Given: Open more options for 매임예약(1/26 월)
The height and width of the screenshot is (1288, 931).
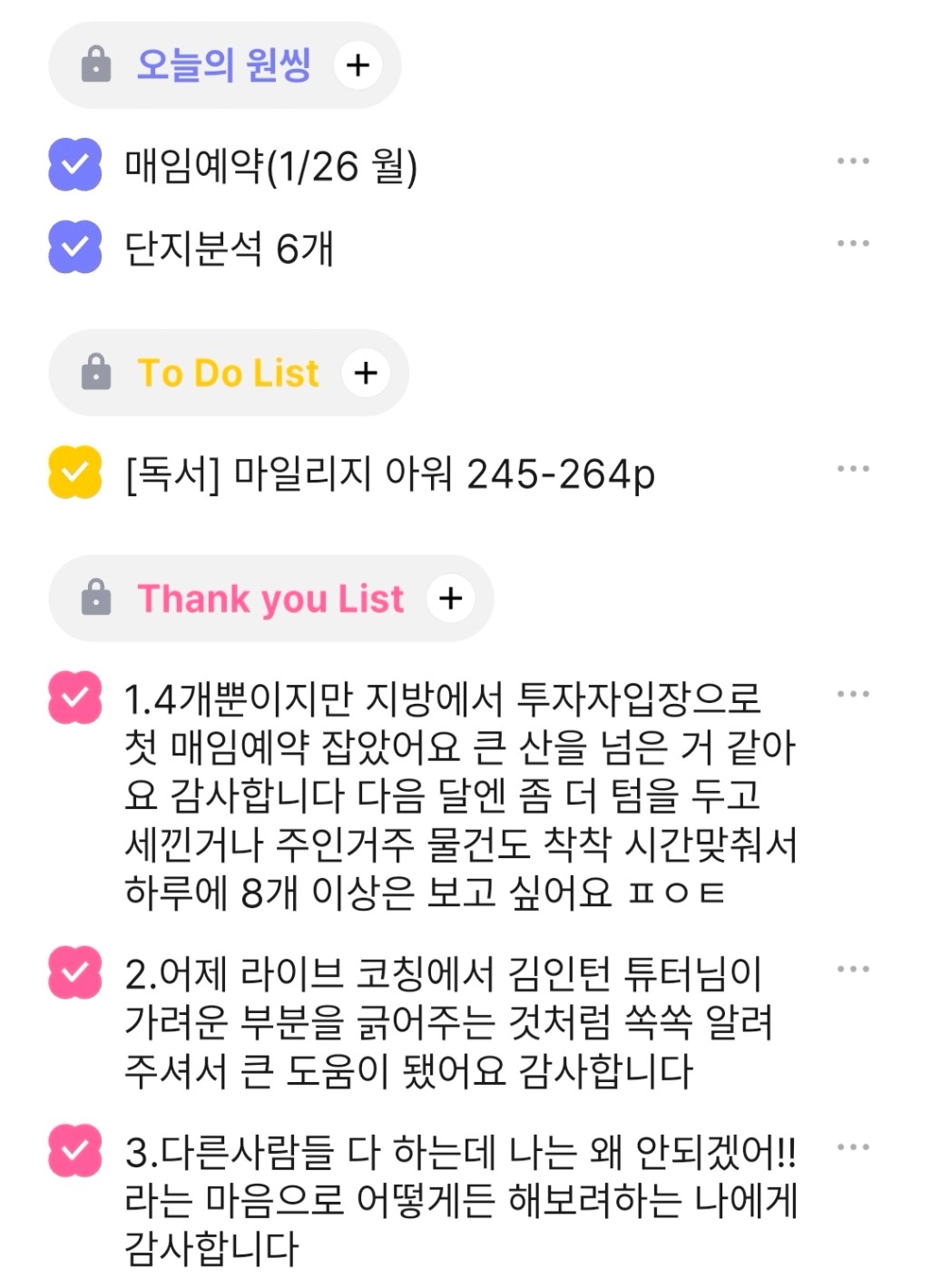Looking at the screenshot, I should [853, 161].
